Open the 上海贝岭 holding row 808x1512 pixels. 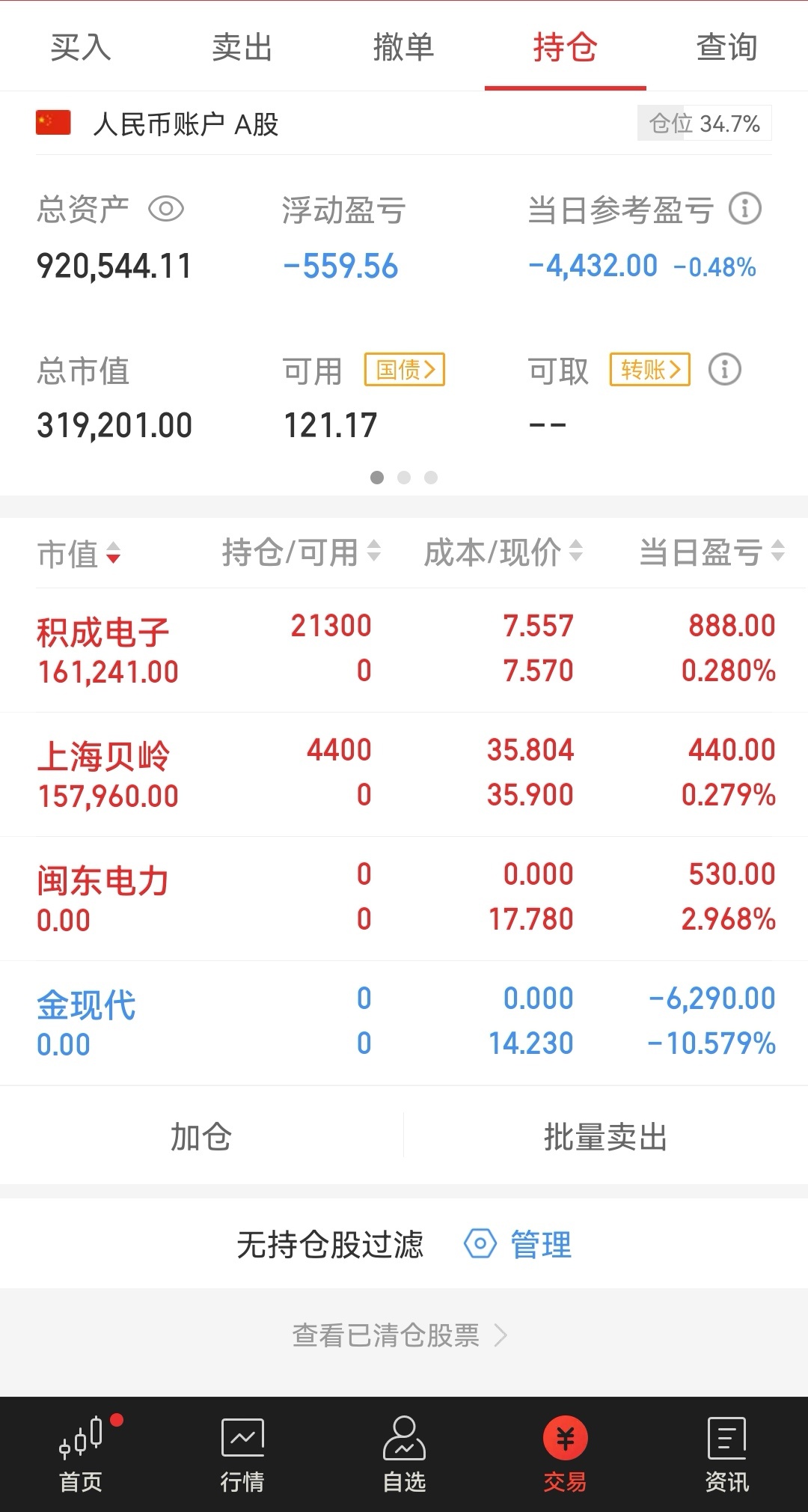coord(404,774)
